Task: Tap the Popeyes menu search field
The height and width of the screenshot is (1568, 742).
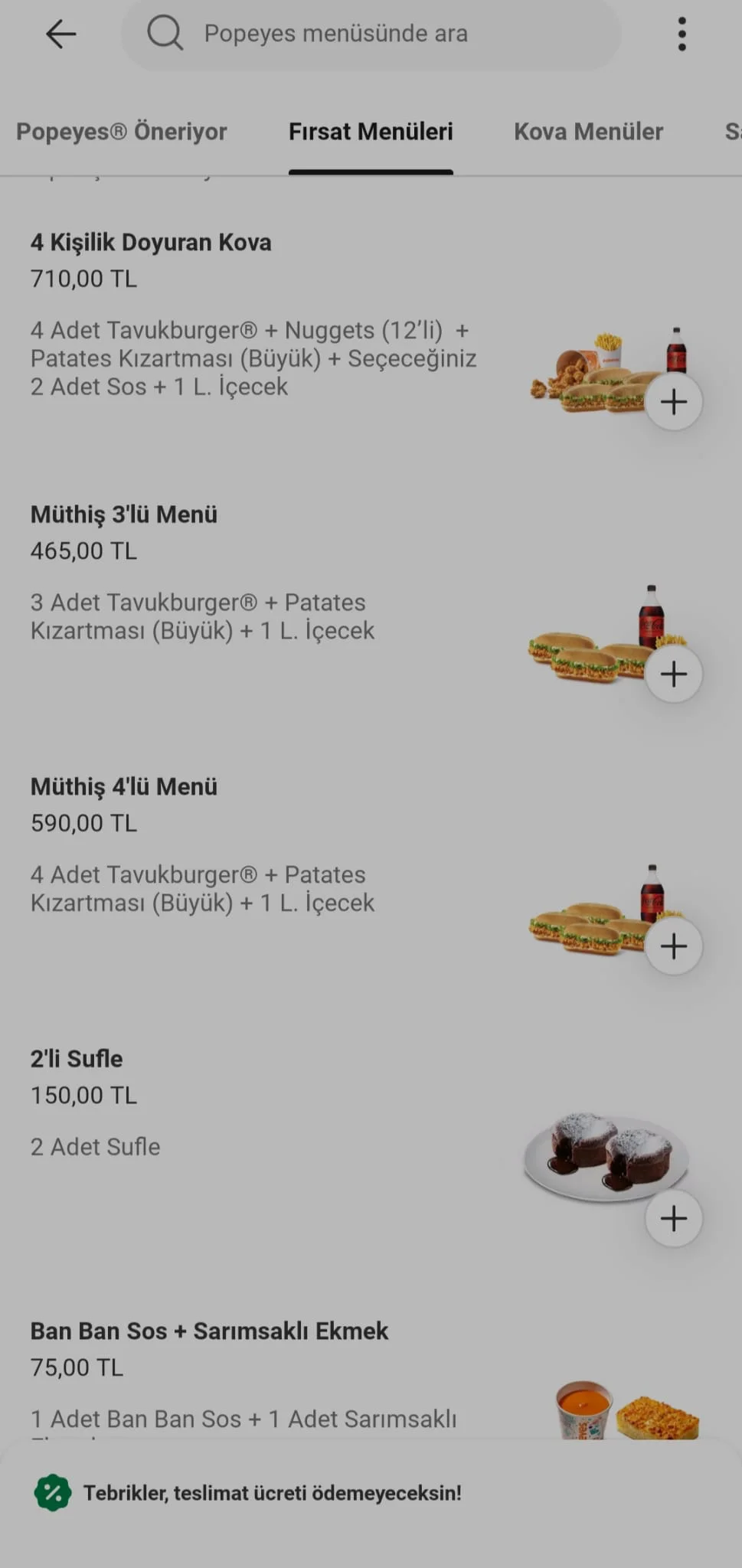Action: click(x=371, y=34)
